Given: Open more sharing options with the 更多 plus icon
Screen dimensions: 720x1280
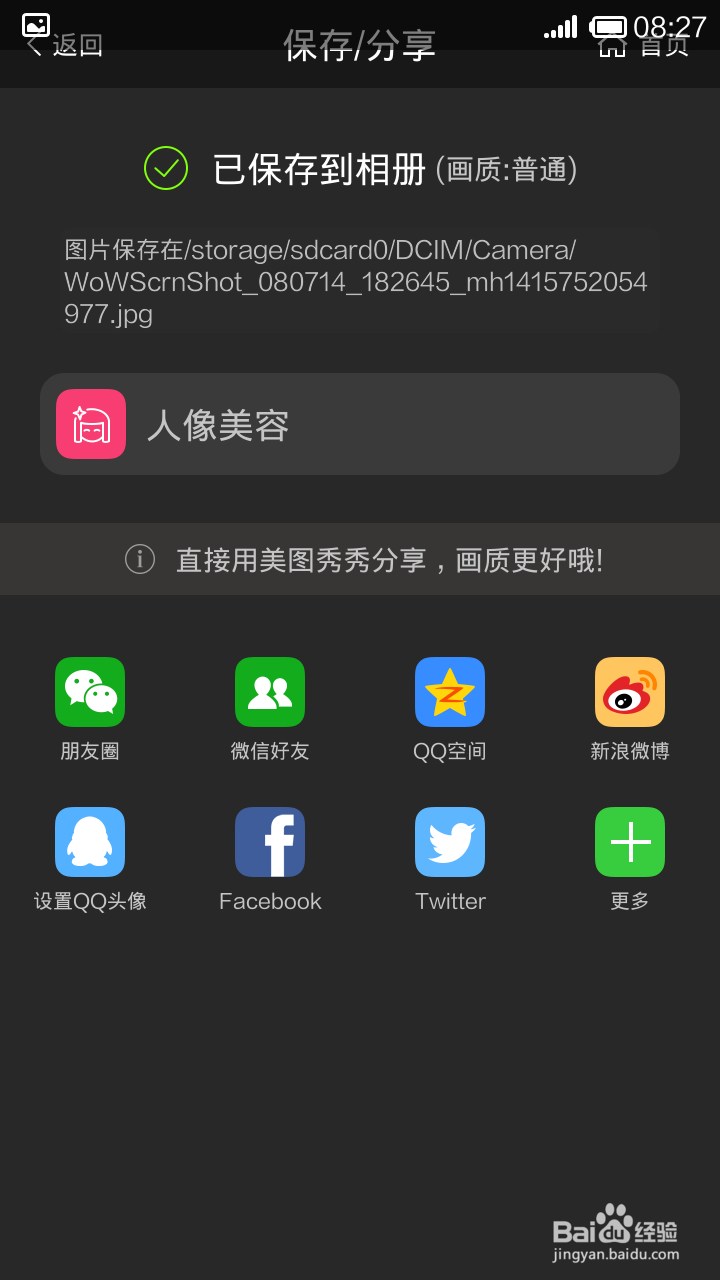Looking at the screenshot, I should 630,841.
